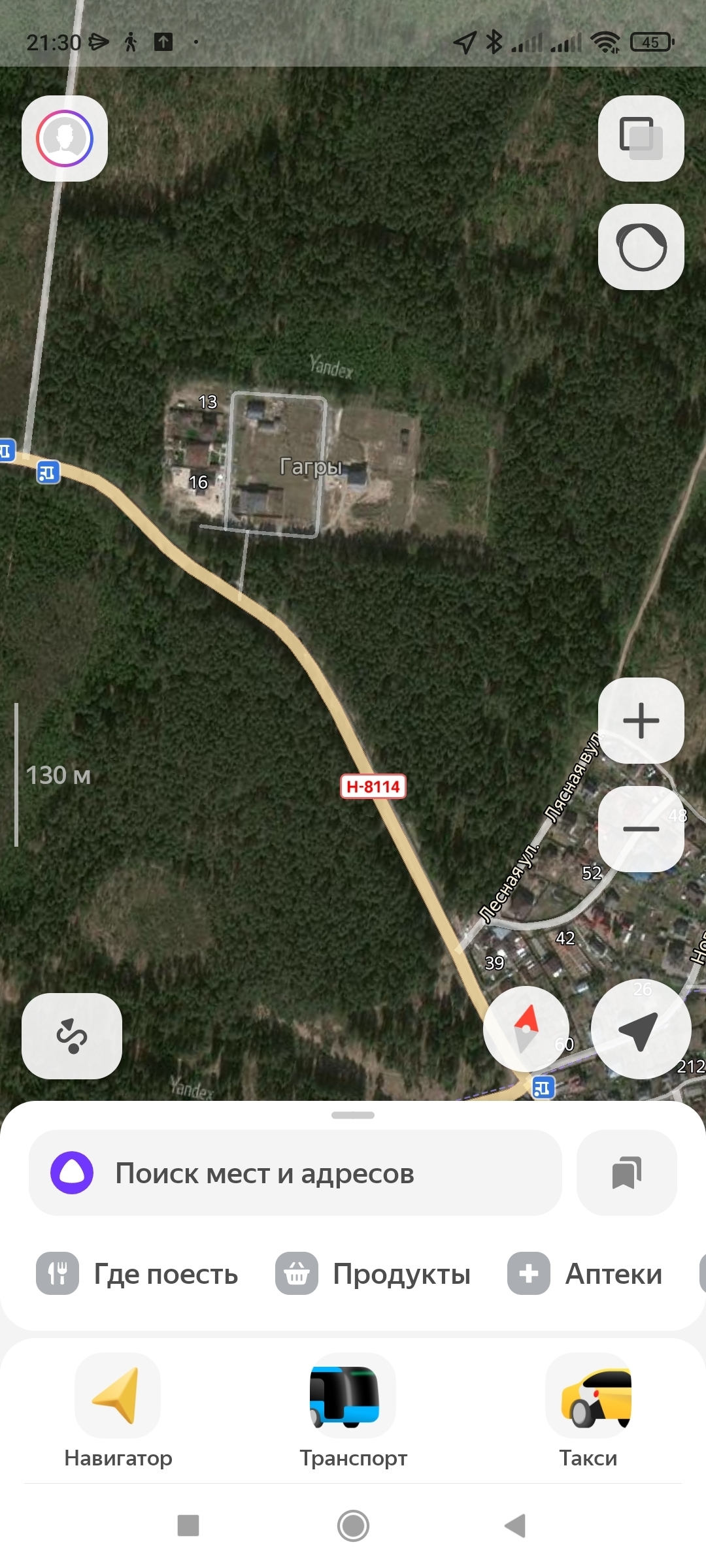Open the route building button
This screenshot has width=706, height=1568.
[x=72, y=1036]
